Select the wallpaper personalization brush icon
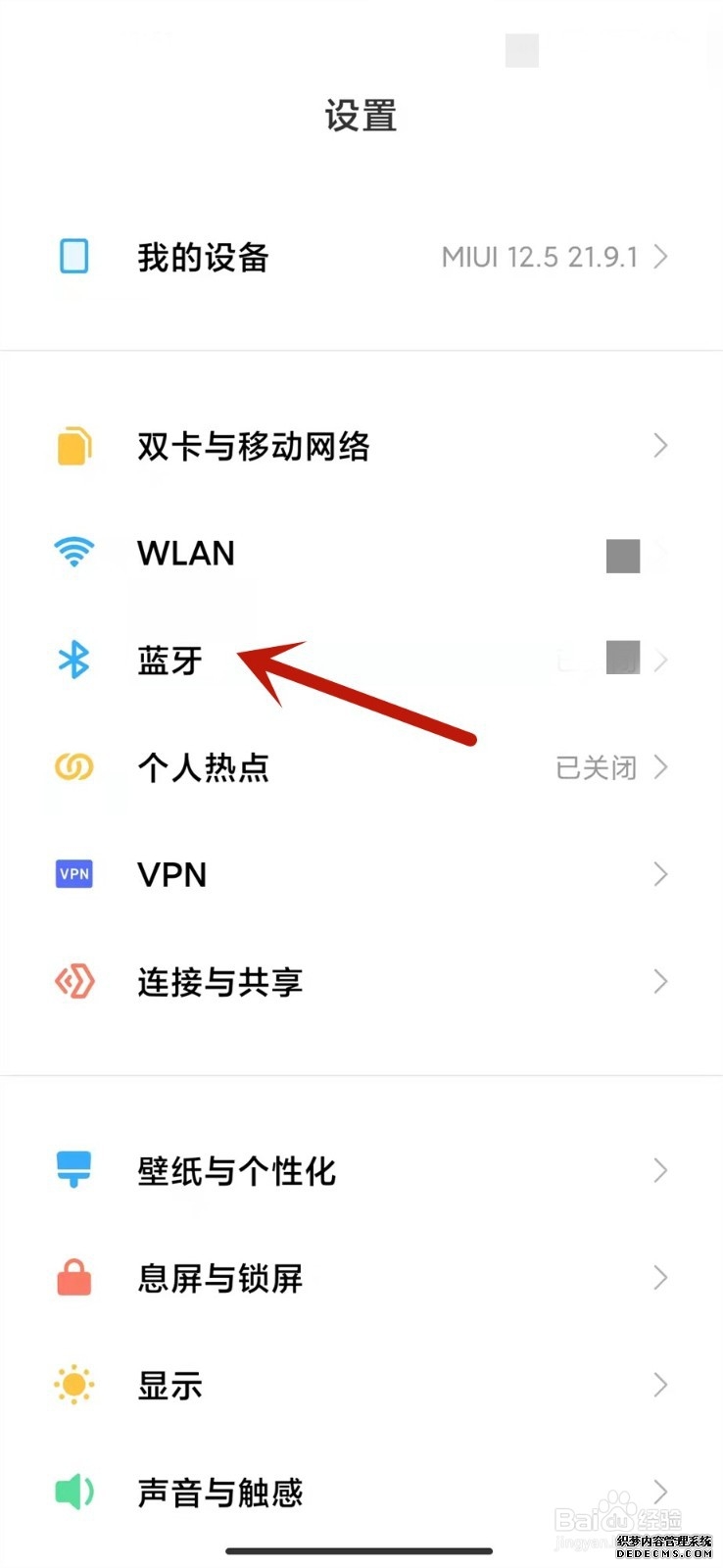The image size is (723, 1568). point(73,1169)
